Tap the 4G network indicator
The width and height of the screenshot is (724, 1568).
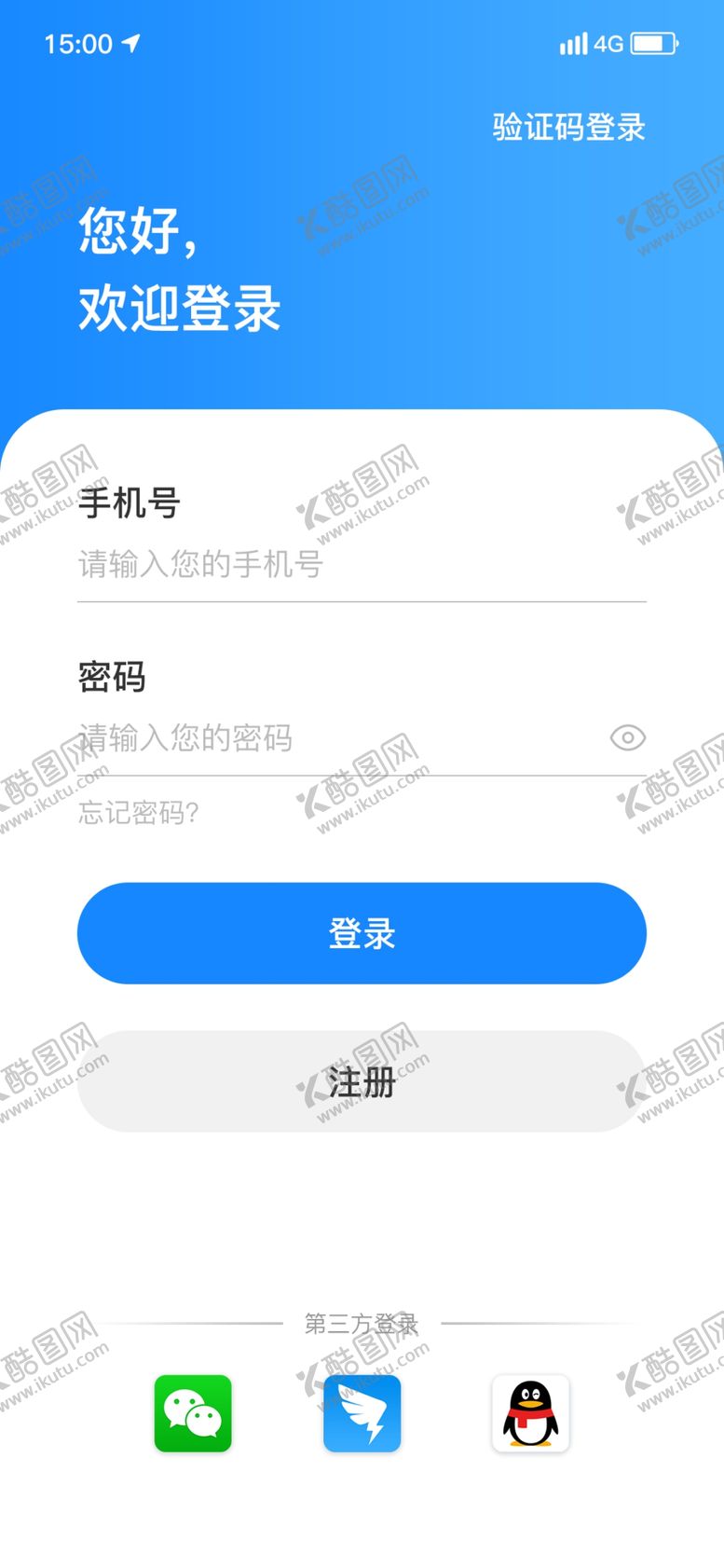pyautogui.click(x=608, y=43)
